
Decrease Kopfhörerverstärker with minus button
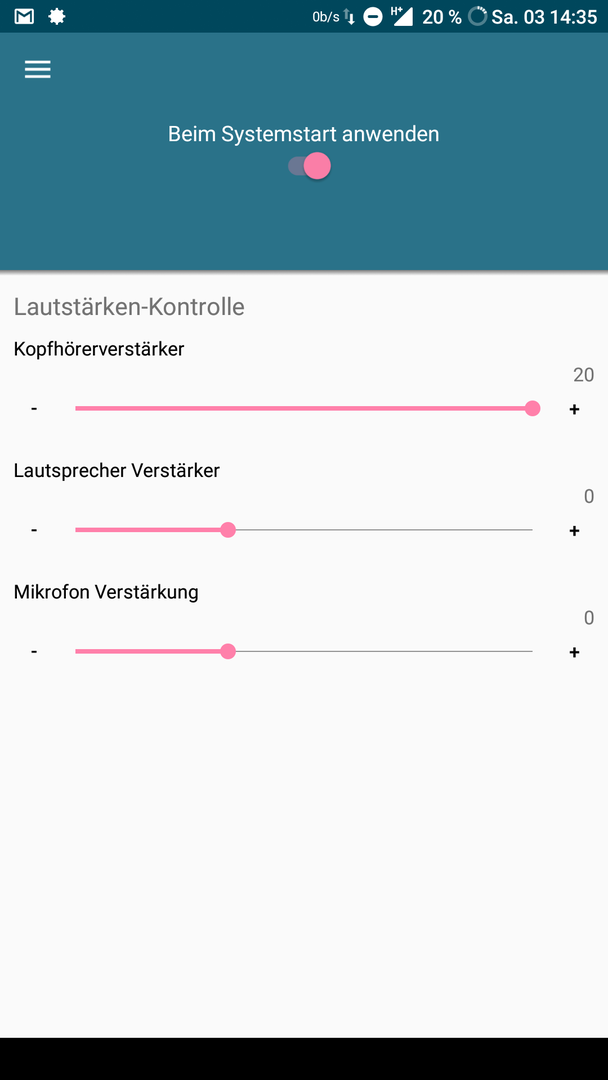[34, 409]
